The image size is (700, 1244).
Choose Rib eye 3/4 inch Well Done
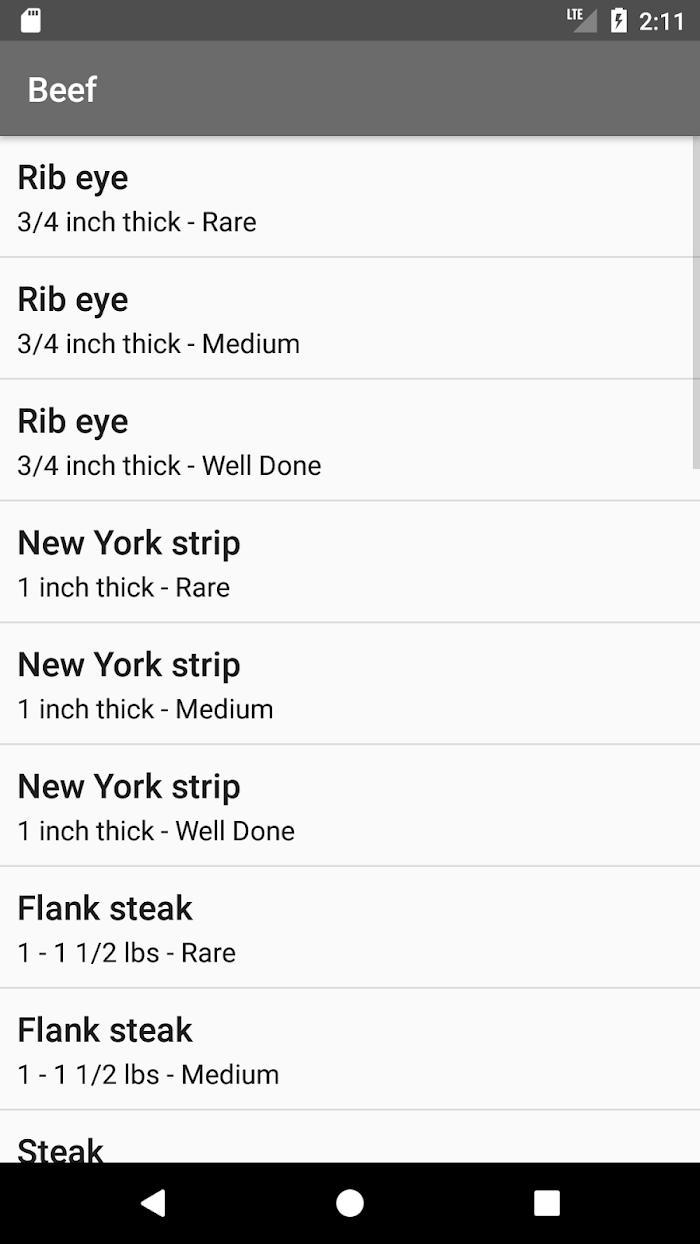click(x=350, y=440)
